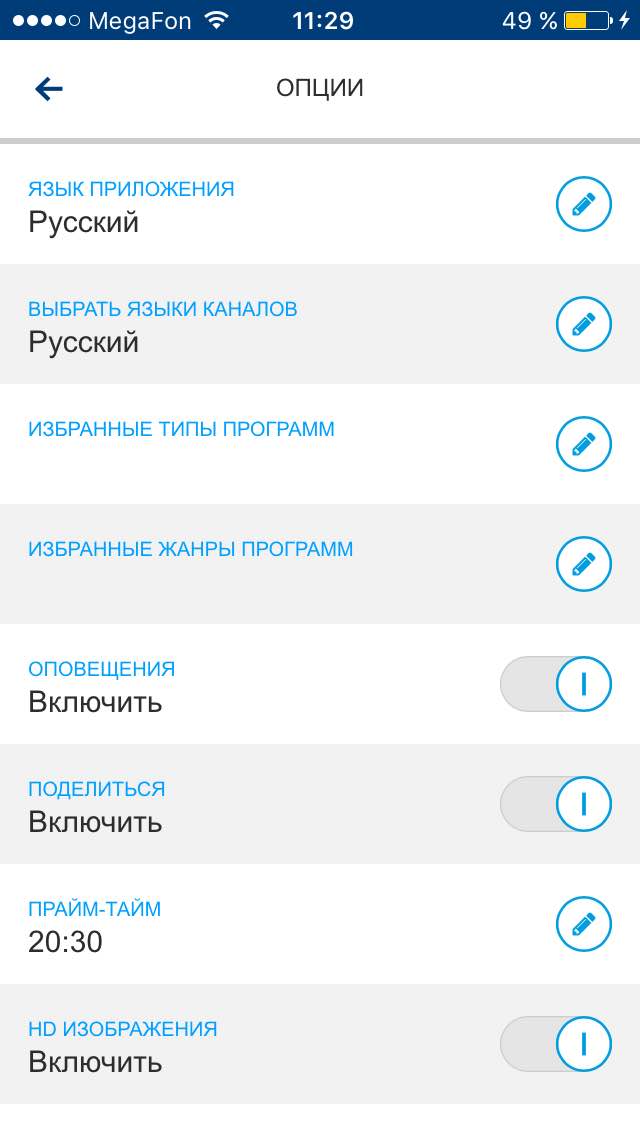Edit Выбрать языки каналов setting
Screen dimensions: 640x1136
(583, 324)
